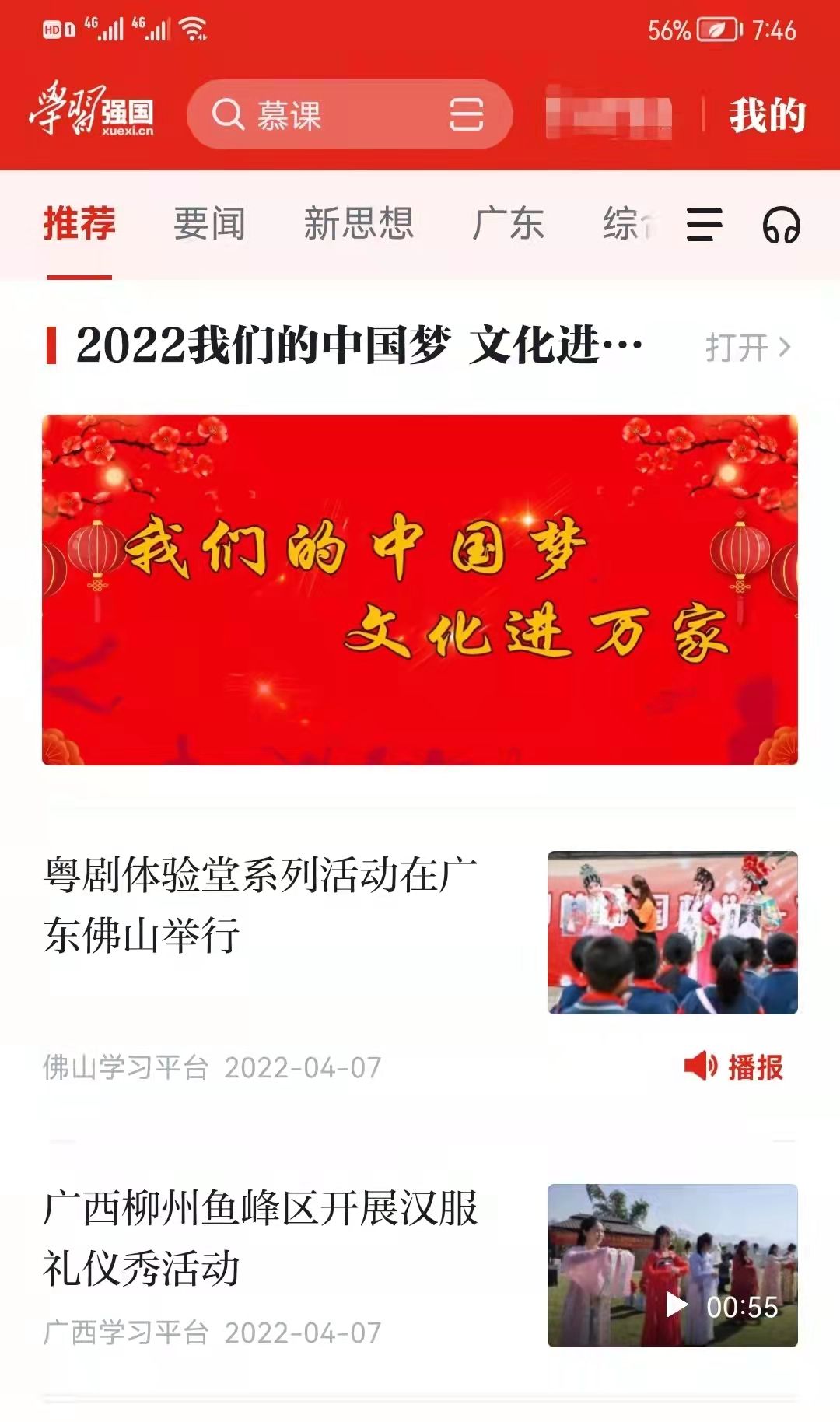Switch to the 新思想 tab

click(358, 225)
